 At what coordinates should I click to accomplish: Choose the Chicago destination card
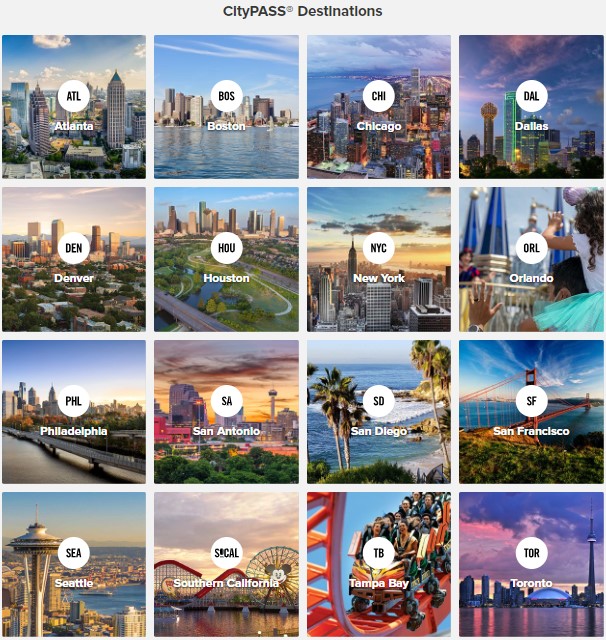click(379, 107)
